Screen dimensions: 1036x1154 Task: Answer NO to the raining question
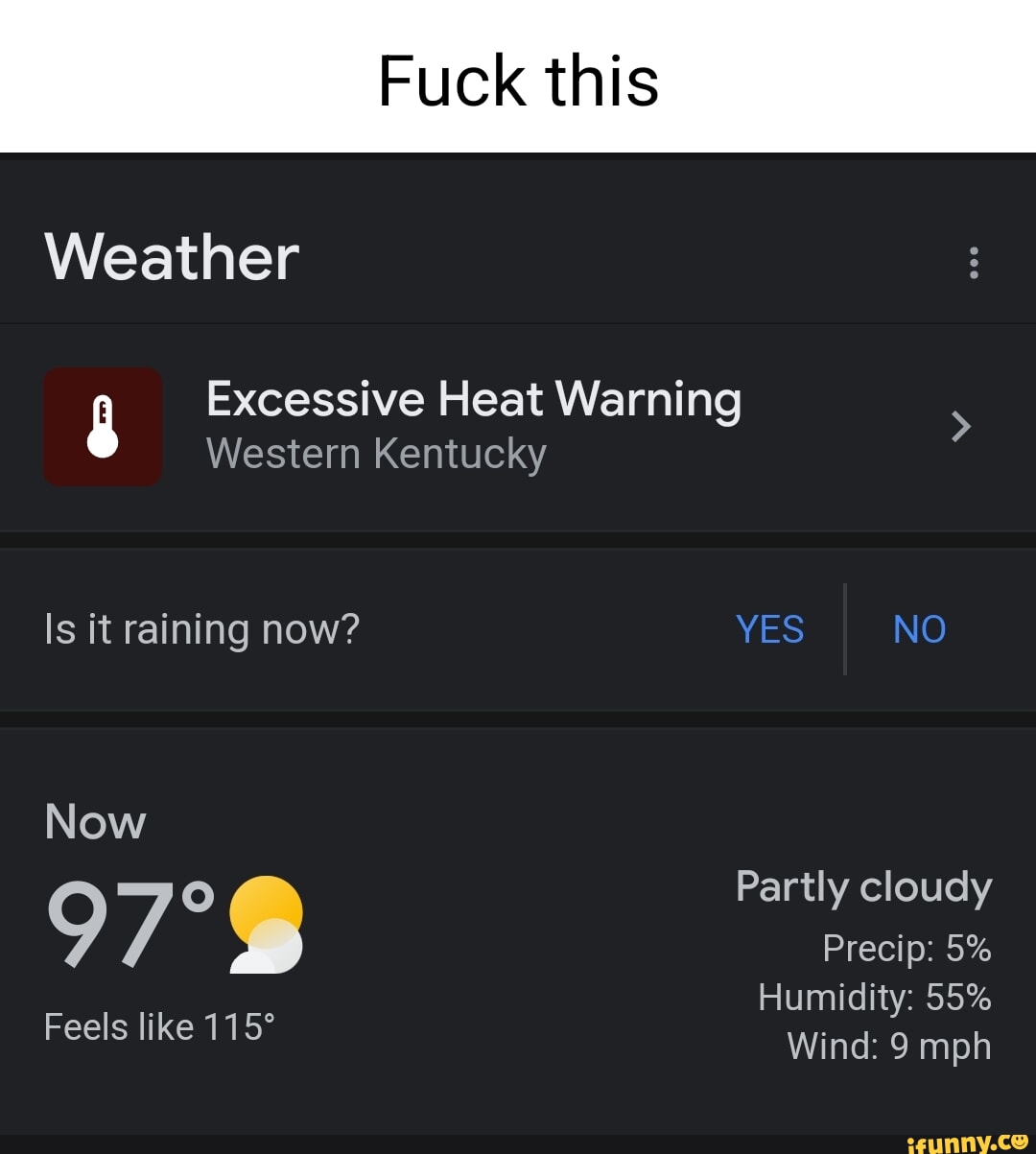(919, 629)
